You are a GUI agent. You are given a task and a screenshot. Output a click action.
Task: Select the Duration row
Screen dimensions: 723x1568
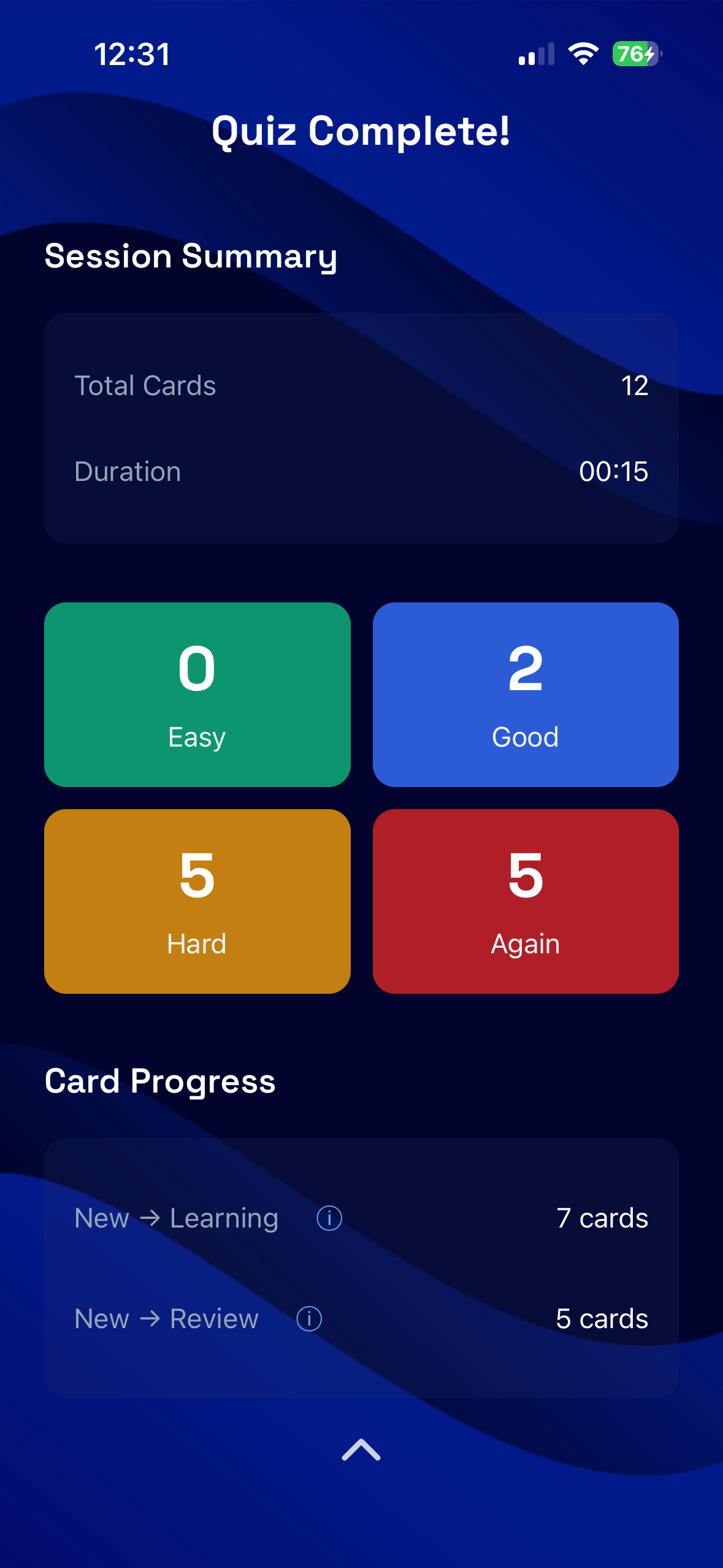361,471
